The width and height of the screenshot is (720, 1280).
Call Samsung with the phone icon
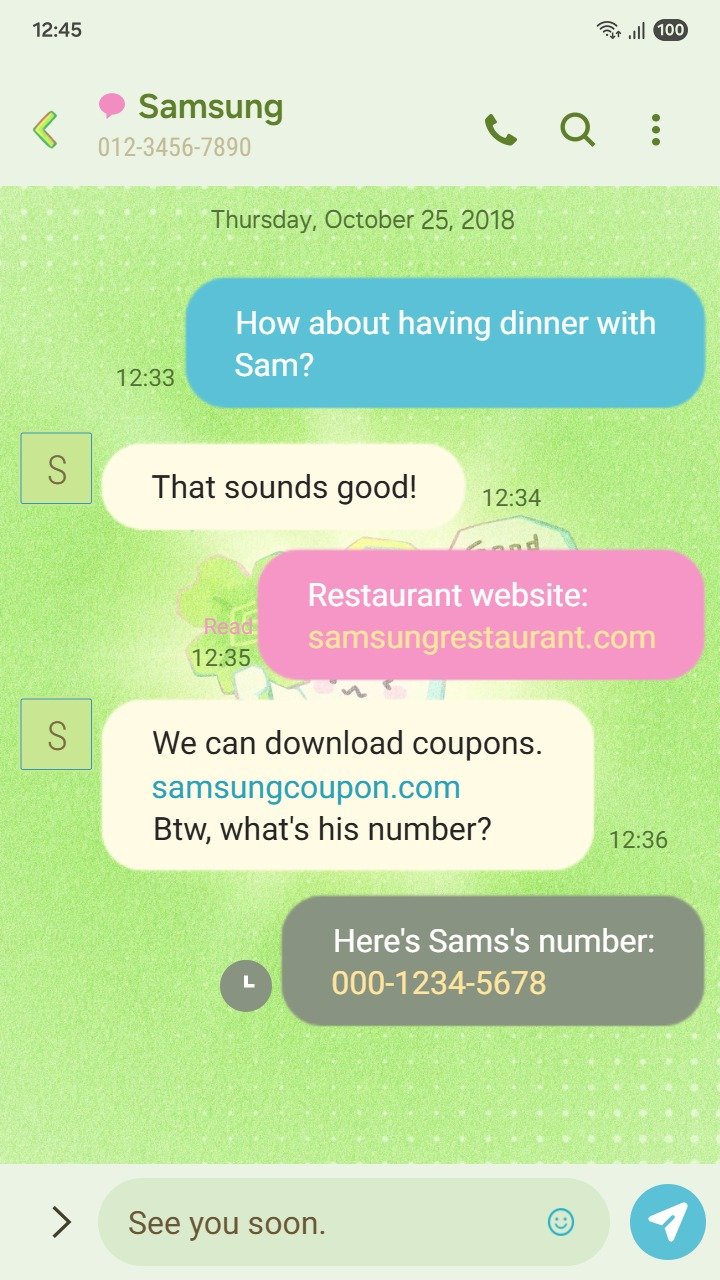click(x=500, y=129)
